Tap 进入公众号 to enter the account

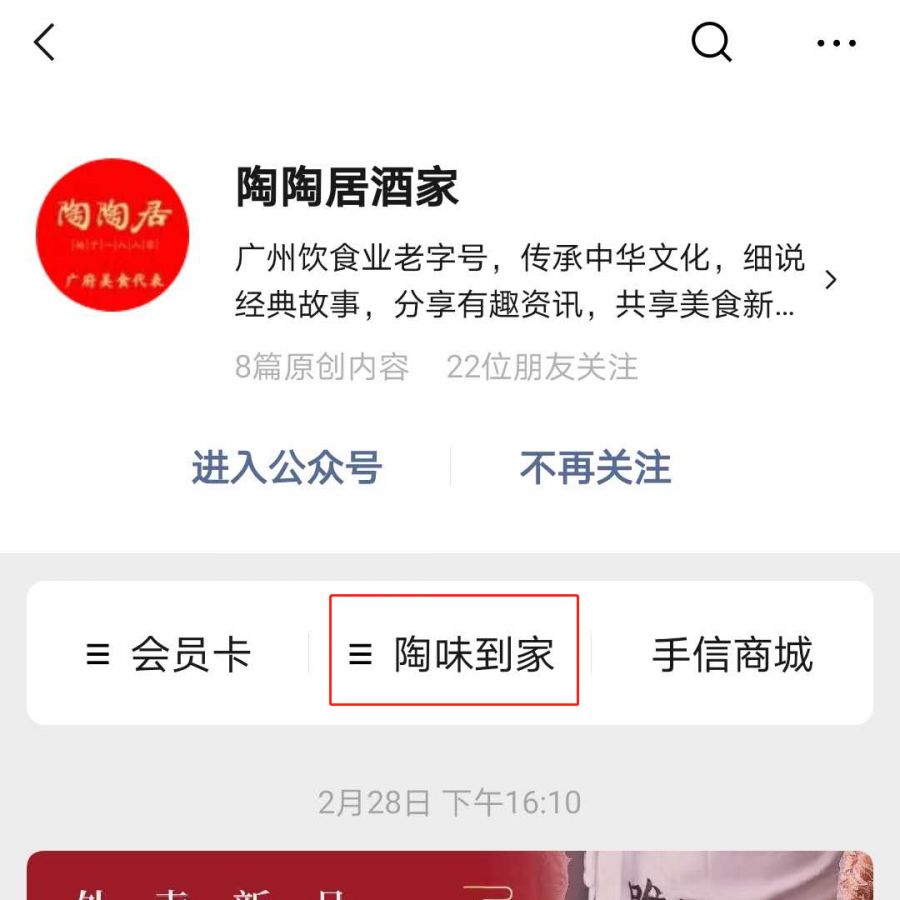point(286,467)
